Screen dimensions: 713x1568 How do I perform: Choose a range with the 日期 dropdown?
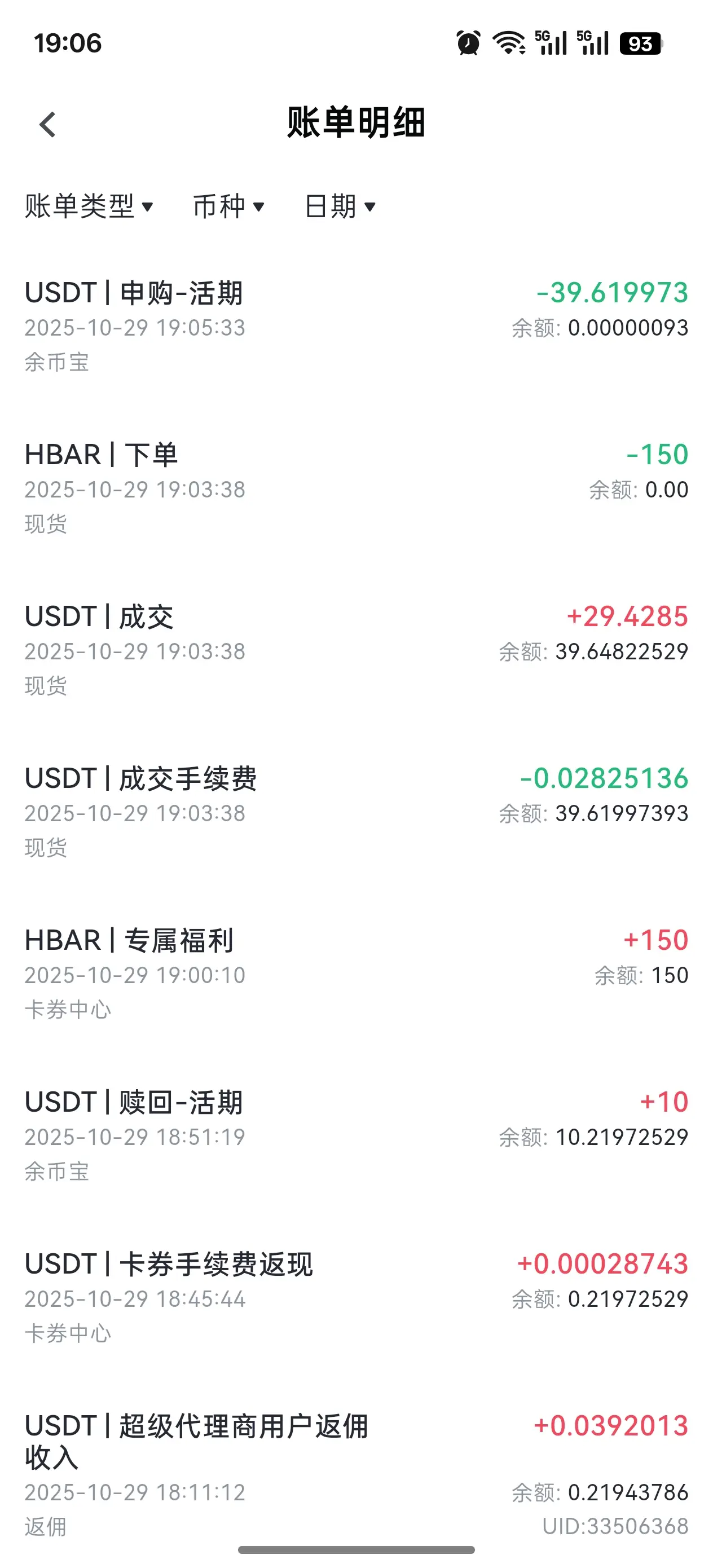[340, 206]
